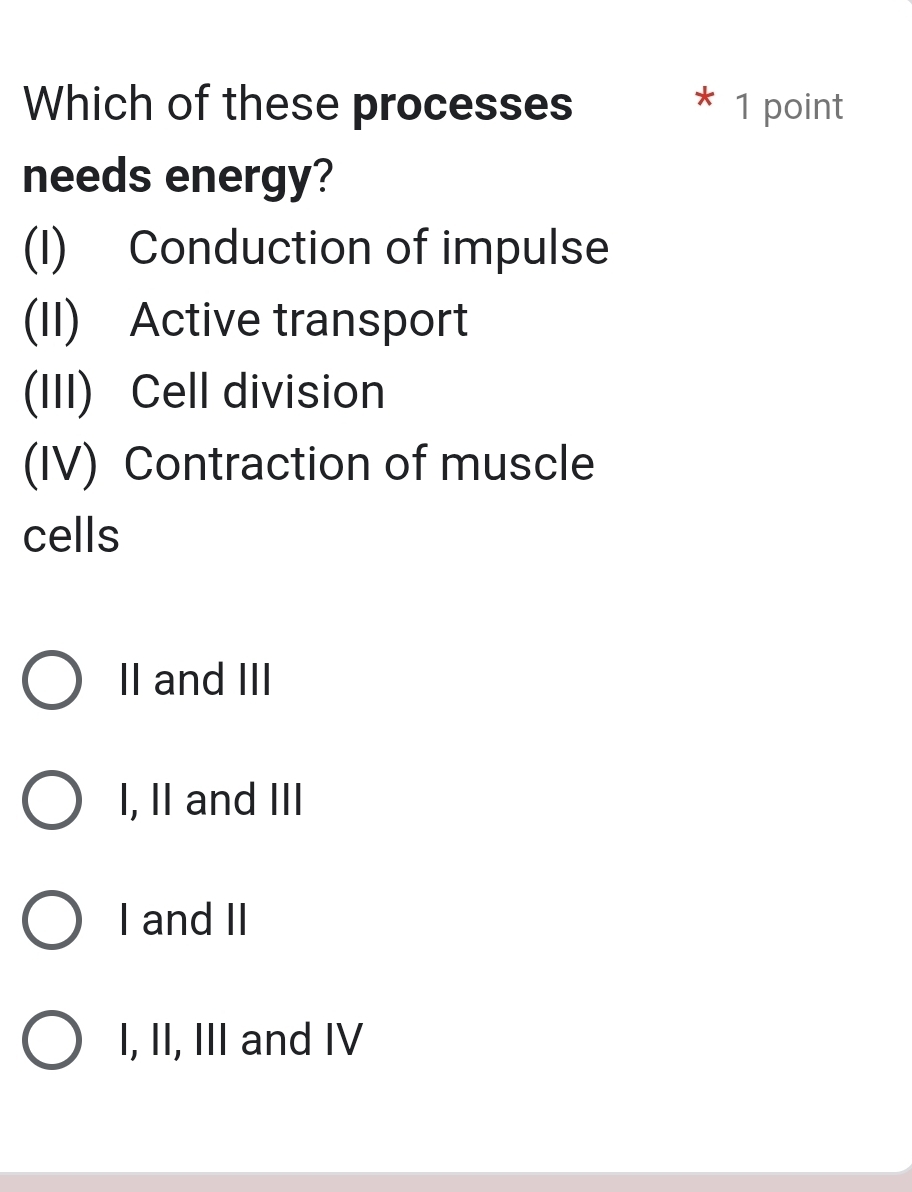Click option text "Conduction of impulse"

371,248
